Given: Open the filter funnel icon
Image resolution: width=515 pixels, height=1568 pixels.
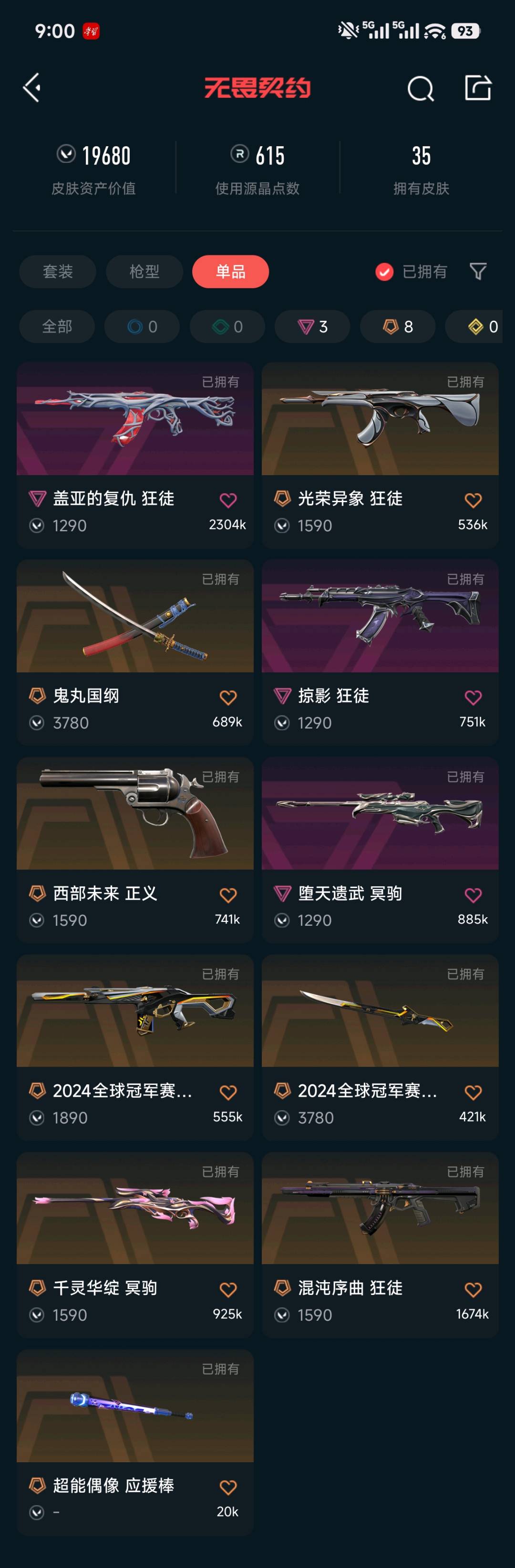Looking at the screenshot, I should (x=478, y=272).
